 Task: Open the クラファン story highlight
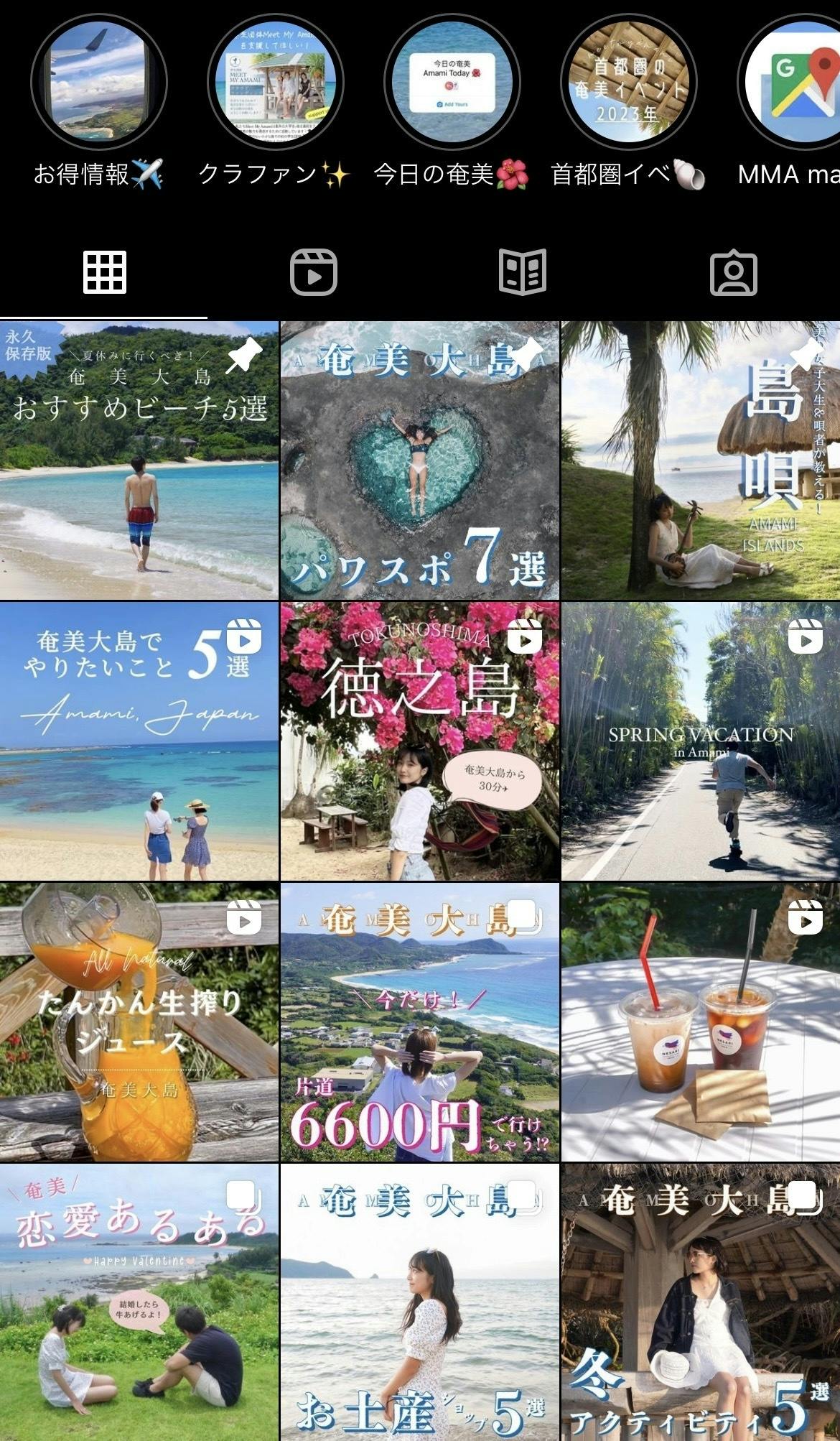pyautogui.click(x=275, y=83)
